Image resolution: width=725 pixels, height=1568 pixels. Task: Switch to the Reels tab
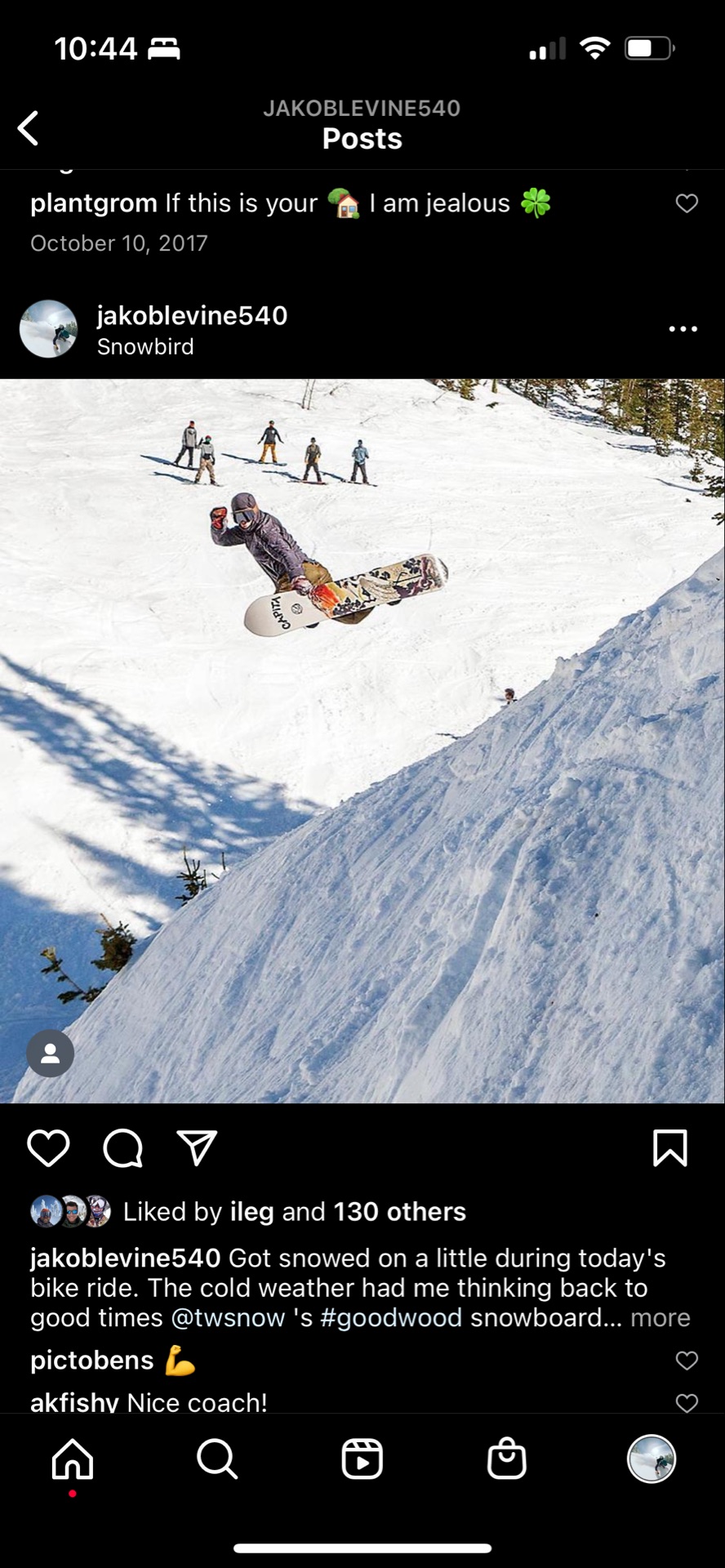362,1459
